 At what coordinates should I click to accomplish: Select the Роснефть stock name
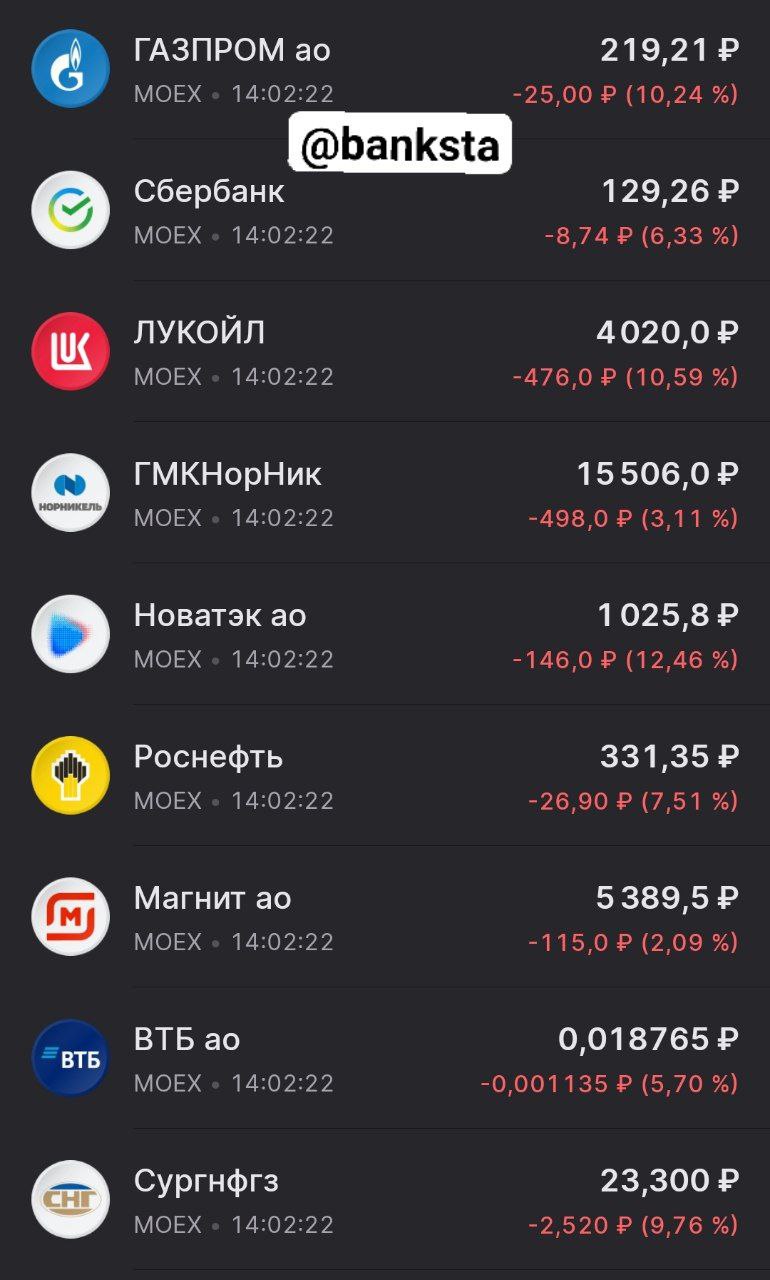[212, 757]
